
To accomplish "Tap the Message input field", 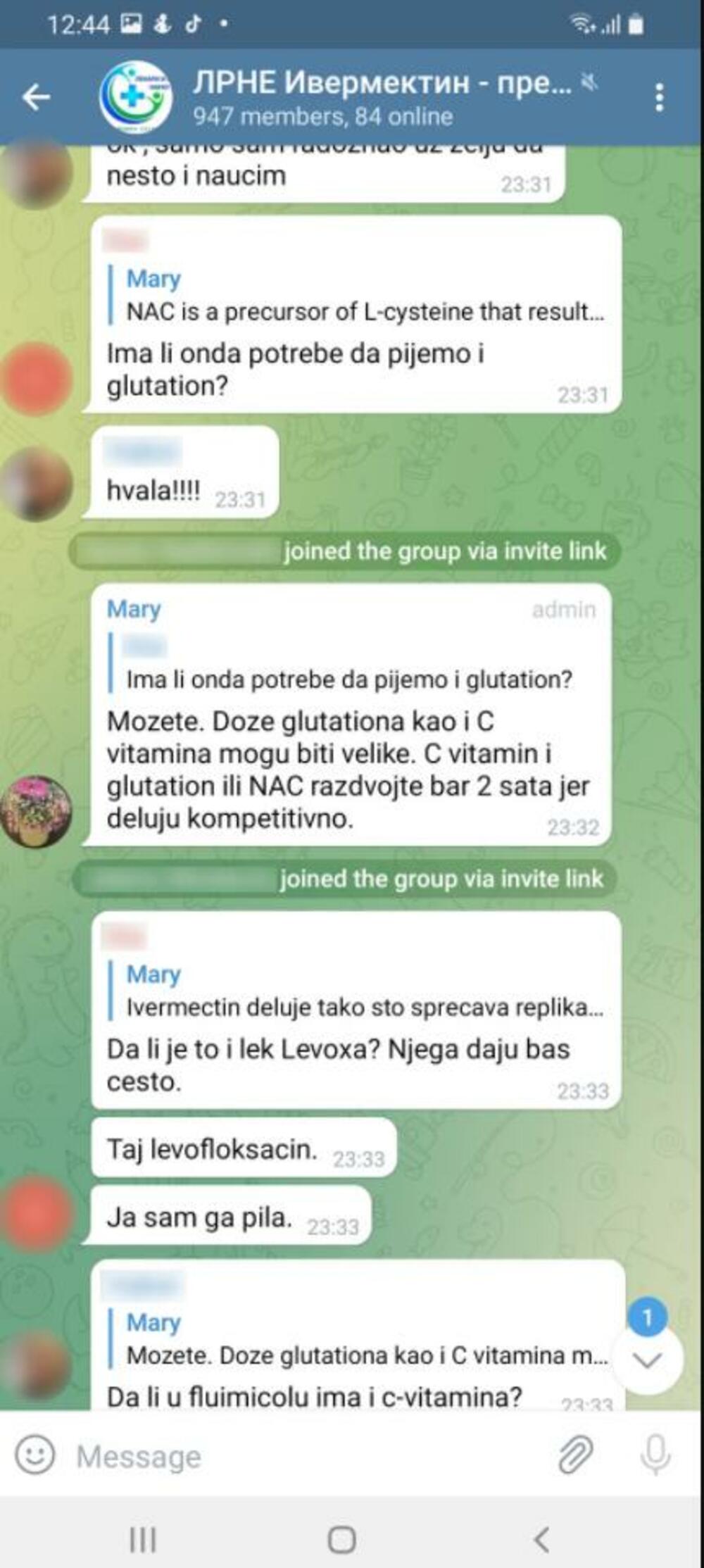I will pyautogui.click(x=303, y=1456).
